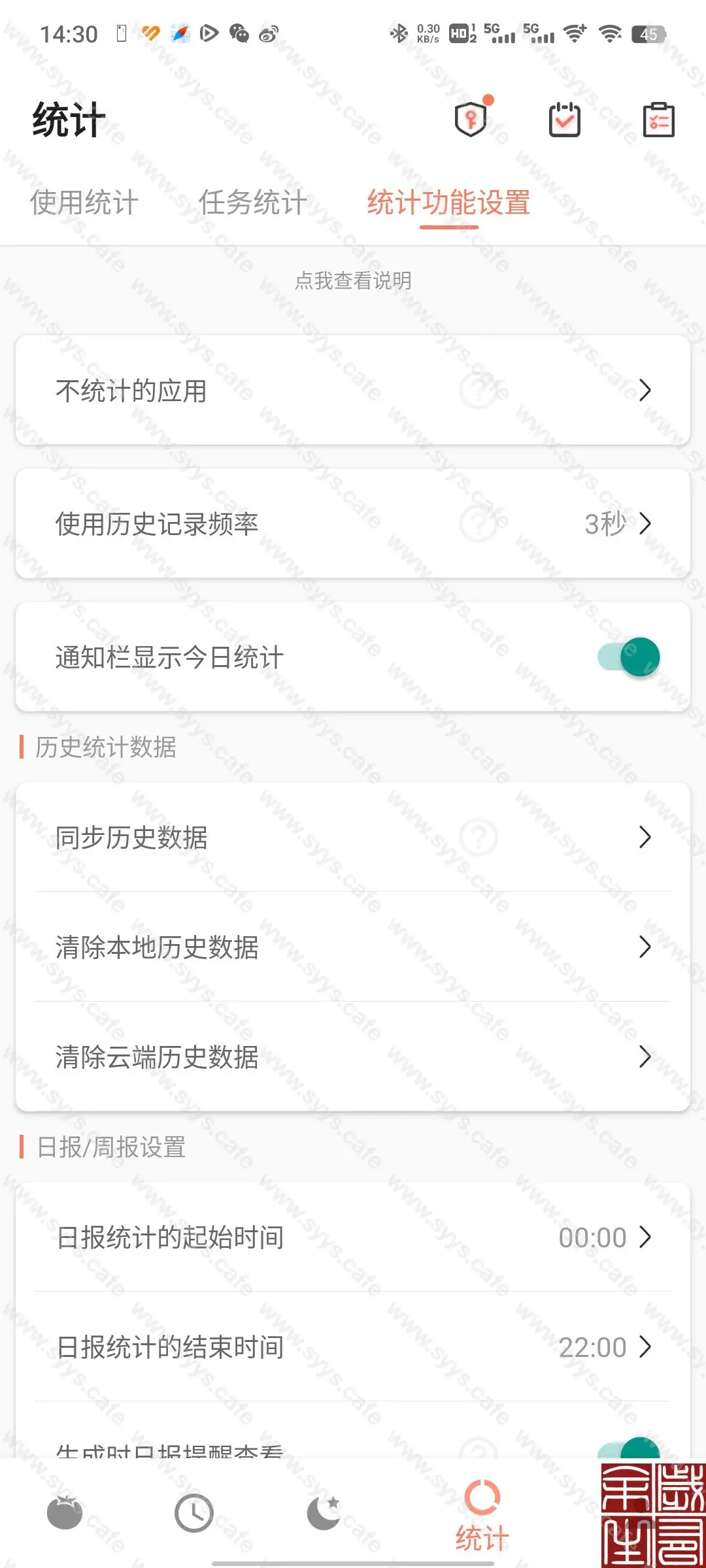Image resolution: width=706 pixels, height=1568 pixels.
Task: Open the permission shield icon at top right
Action: coord(469,120)
